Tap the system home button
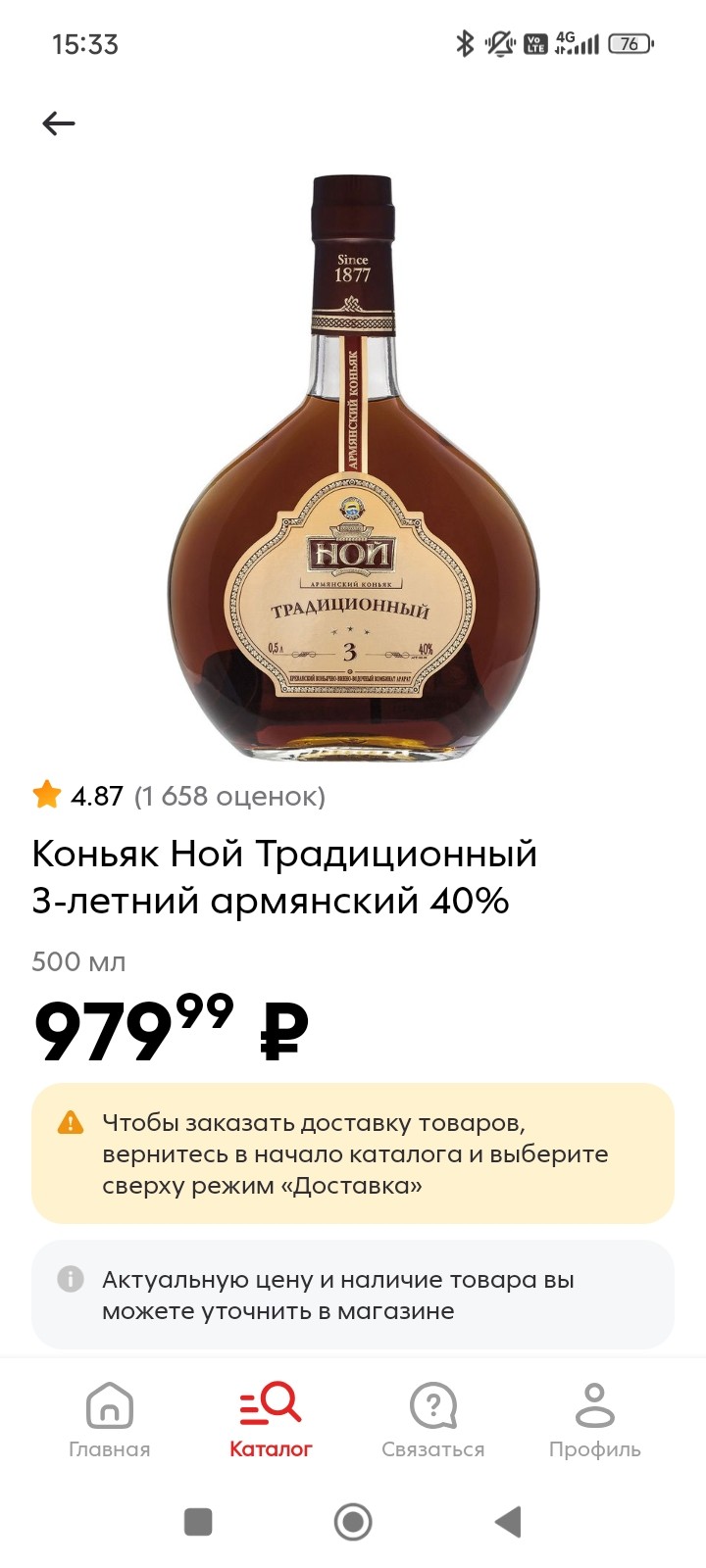 (x=353, y=1522)
